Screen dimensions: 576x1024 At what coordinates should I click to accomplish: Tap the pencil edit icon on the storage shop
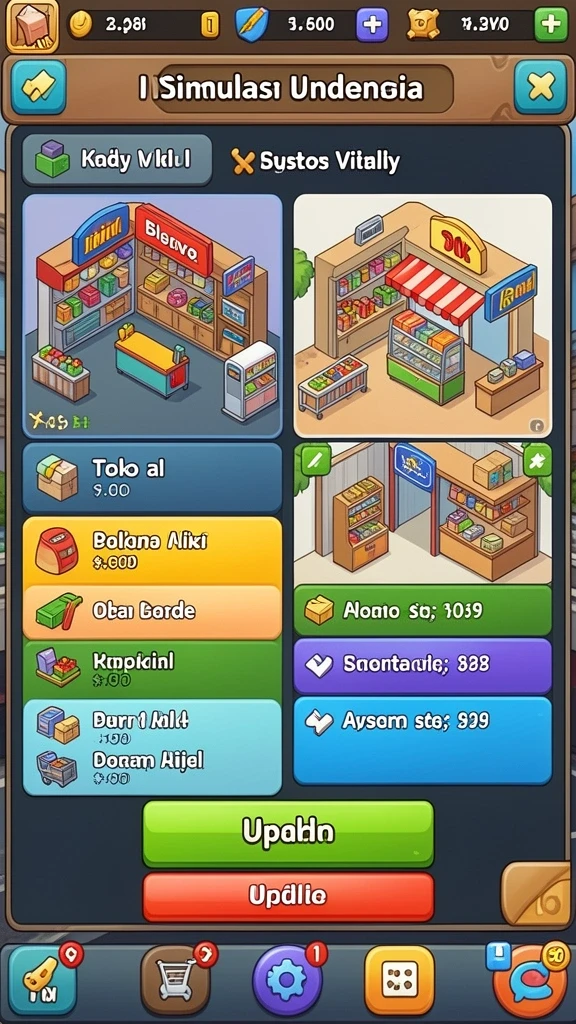coord(315,462)
